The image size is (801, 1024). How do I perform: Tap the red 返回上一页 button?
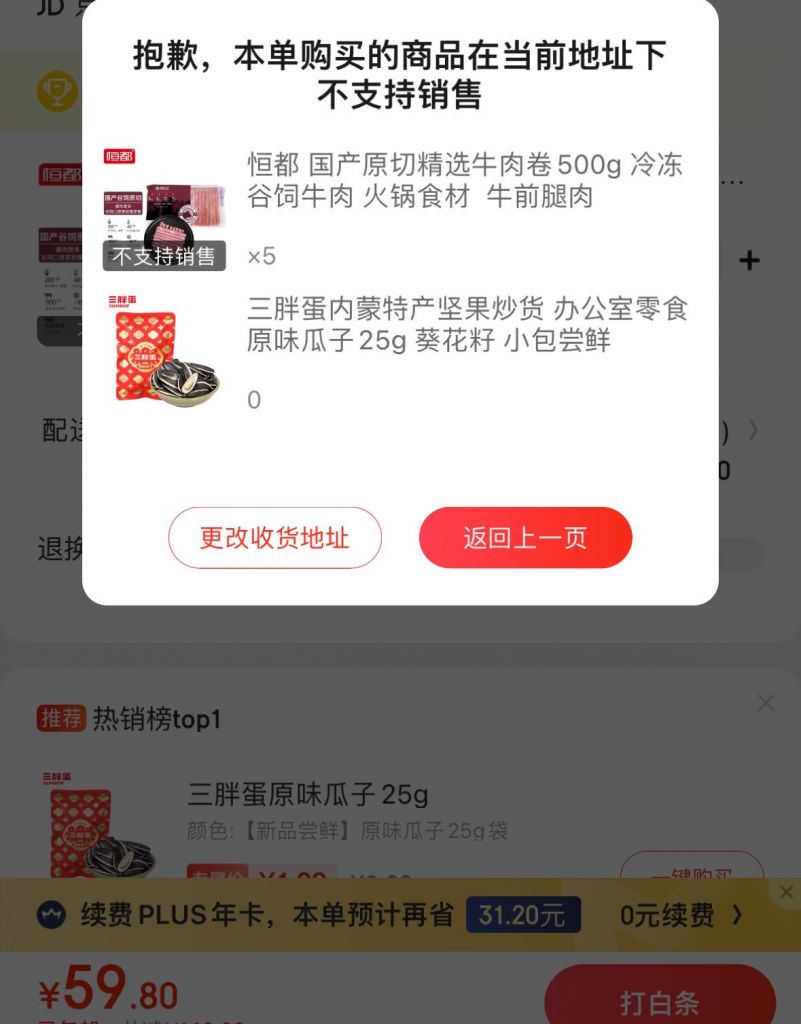(x=525, y=537)
